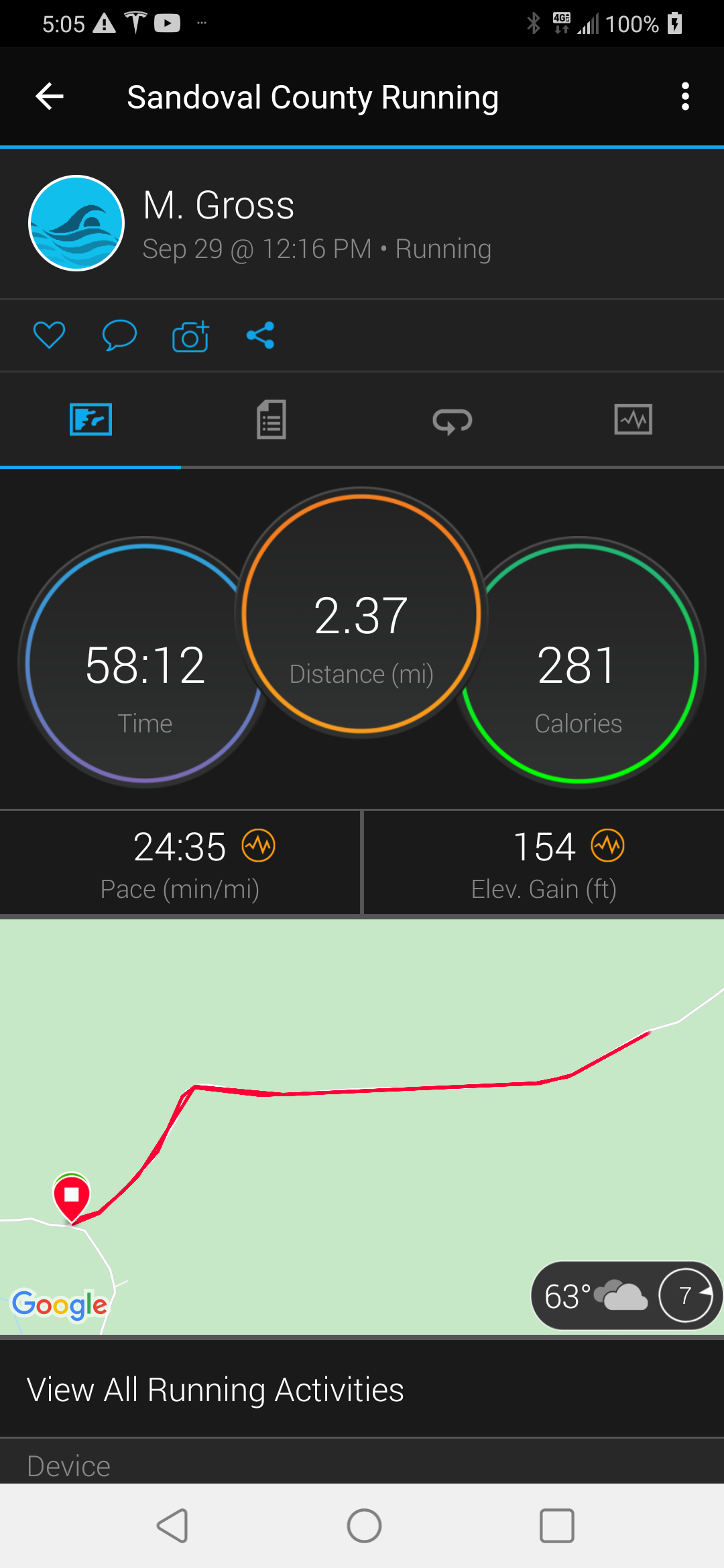Switch to the stats details tab
This screenshot has width=724, height=1568.
[x=271, y=420]
